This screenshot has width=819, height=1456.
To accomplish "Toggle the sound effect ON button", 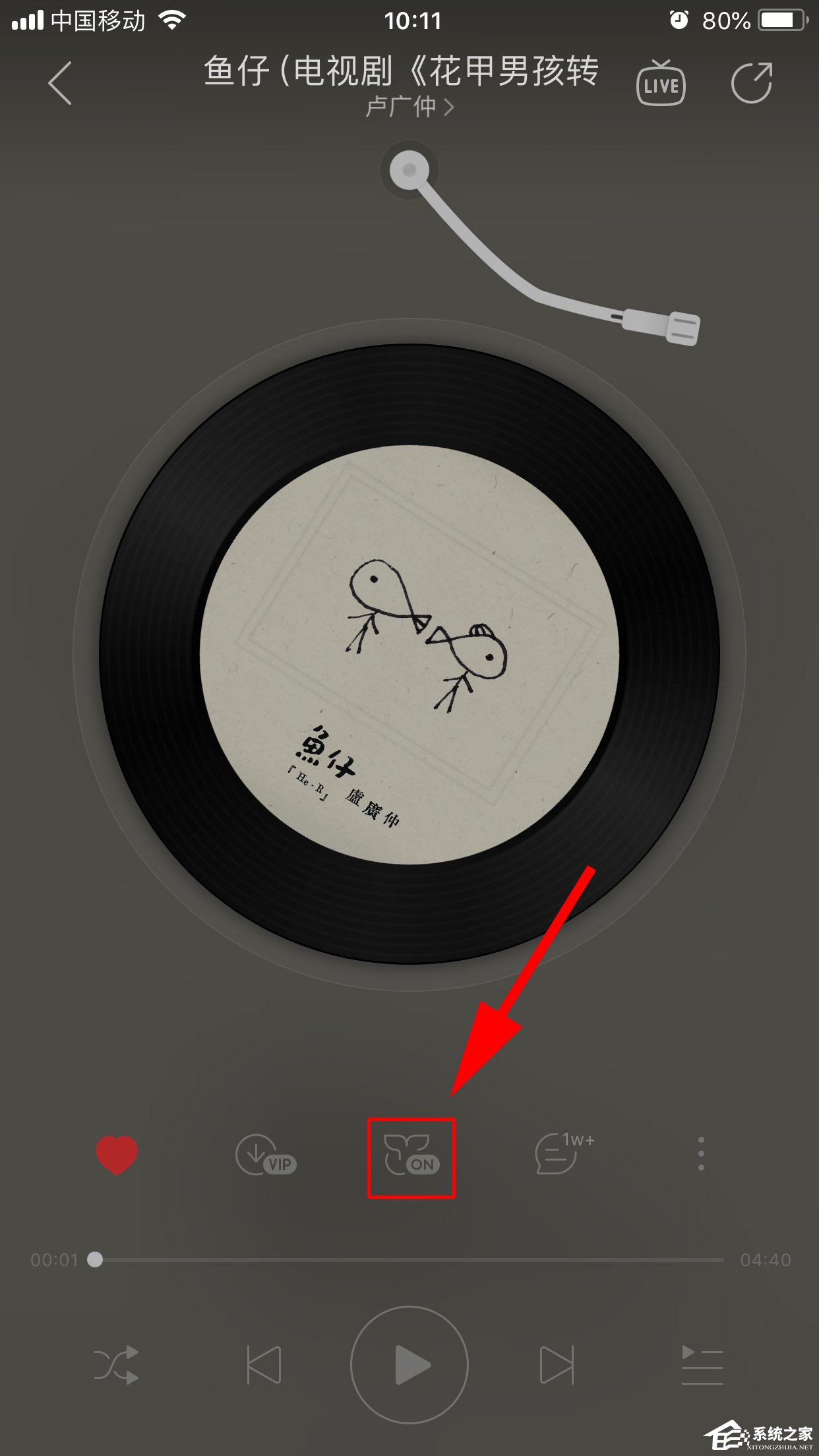I will click(411, 1157).
